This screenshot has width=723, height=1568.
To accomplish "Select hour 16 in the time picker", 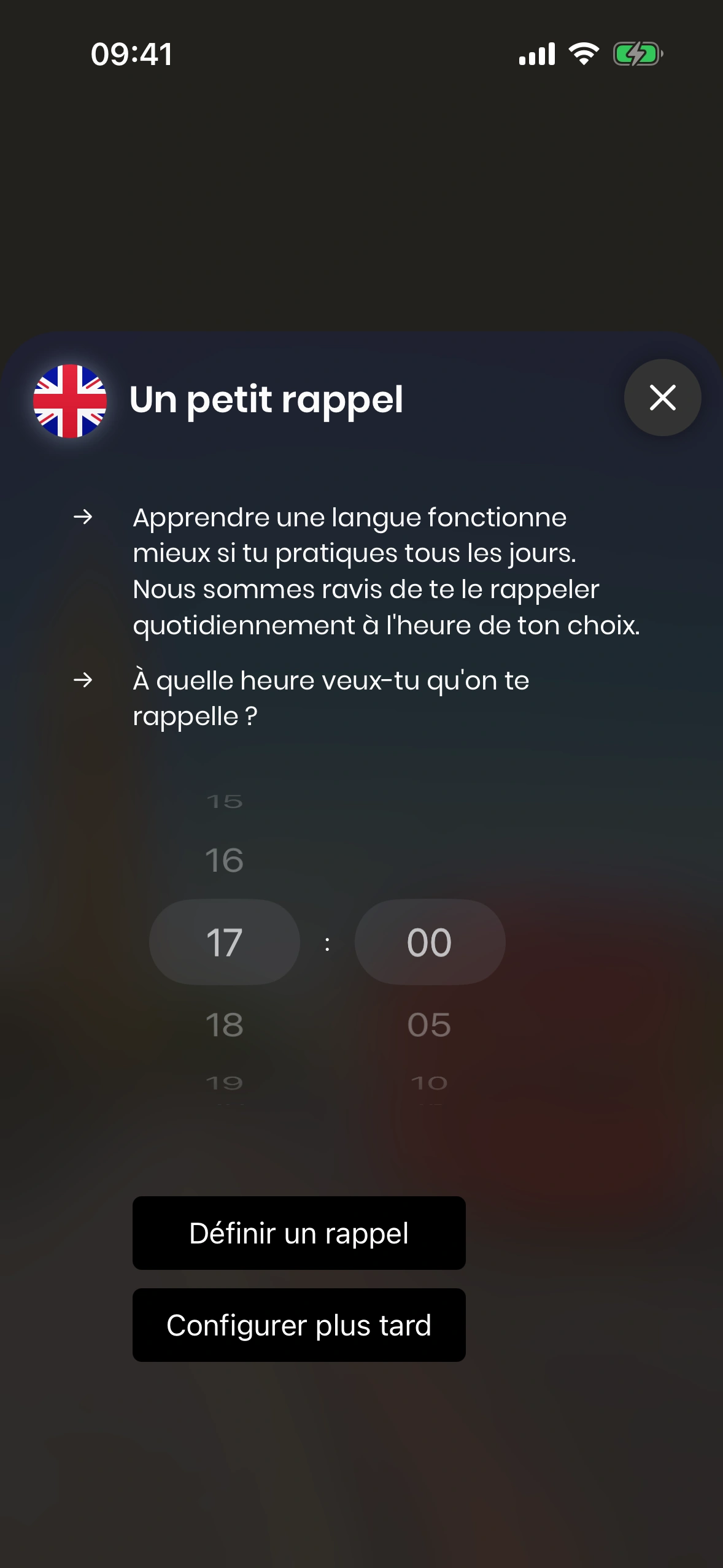I will 224,860.
